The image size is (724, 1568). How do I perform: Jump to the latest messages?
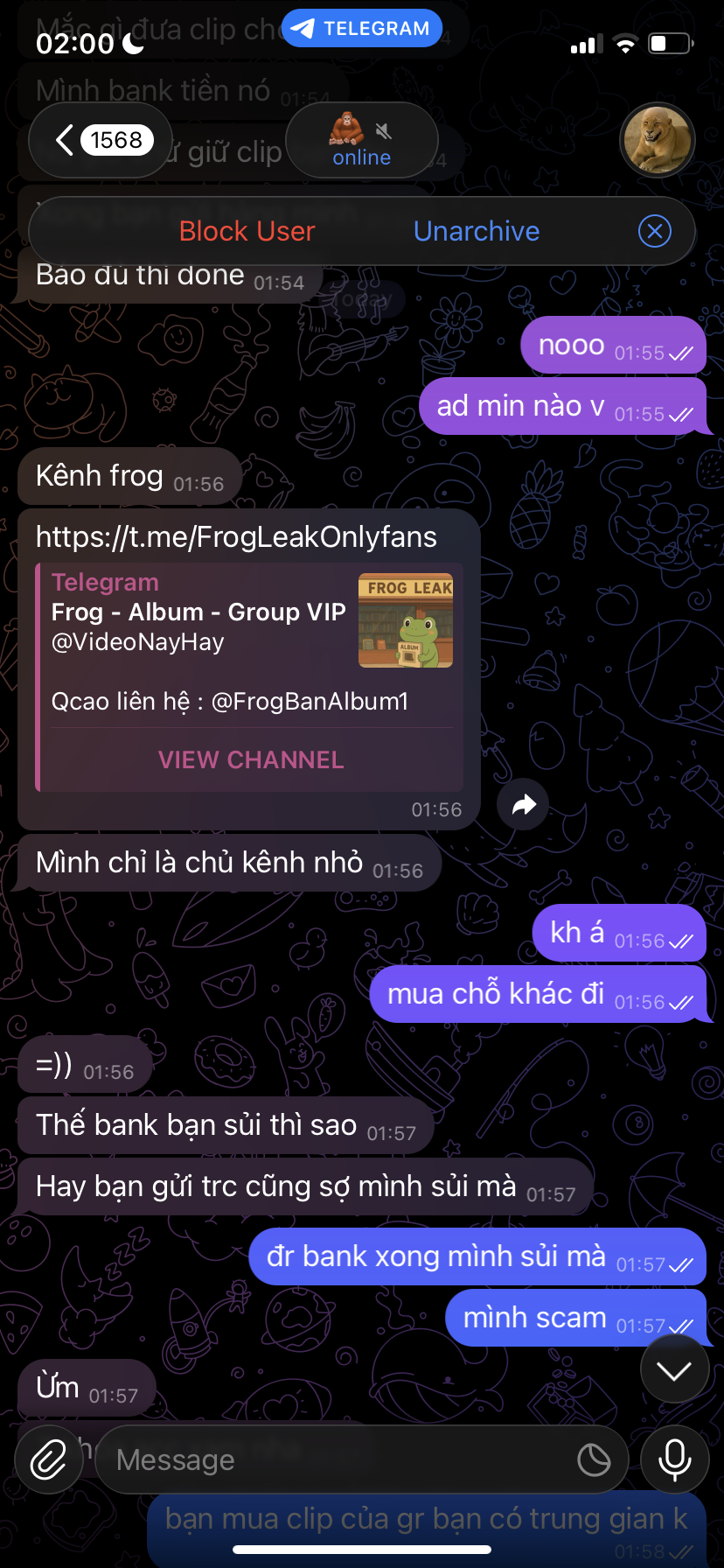pos(674,1370)
